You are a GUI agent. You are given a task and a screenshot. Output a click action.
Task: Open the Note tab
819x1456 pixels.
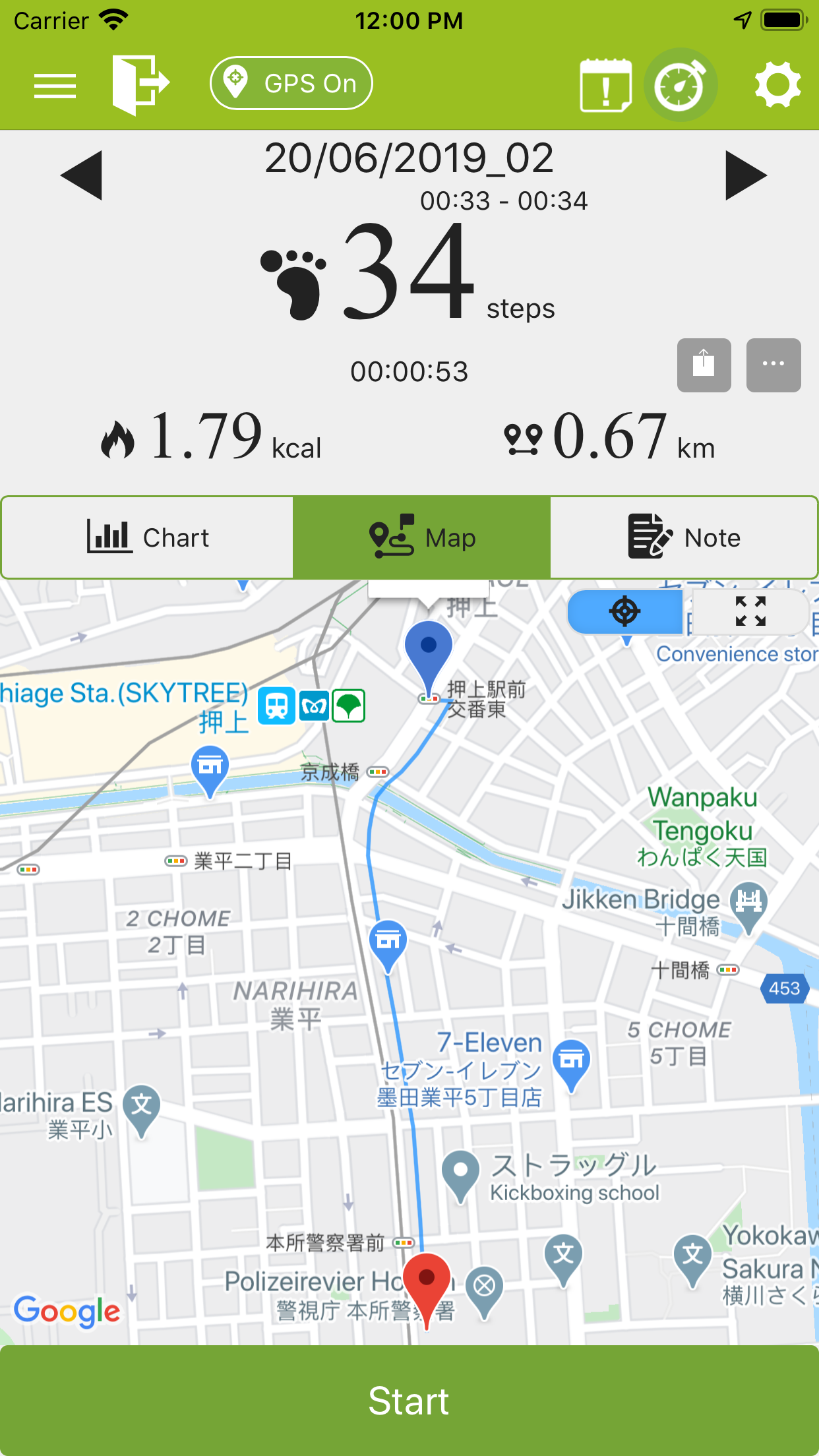pyautogui.click(x=684, y=537)
